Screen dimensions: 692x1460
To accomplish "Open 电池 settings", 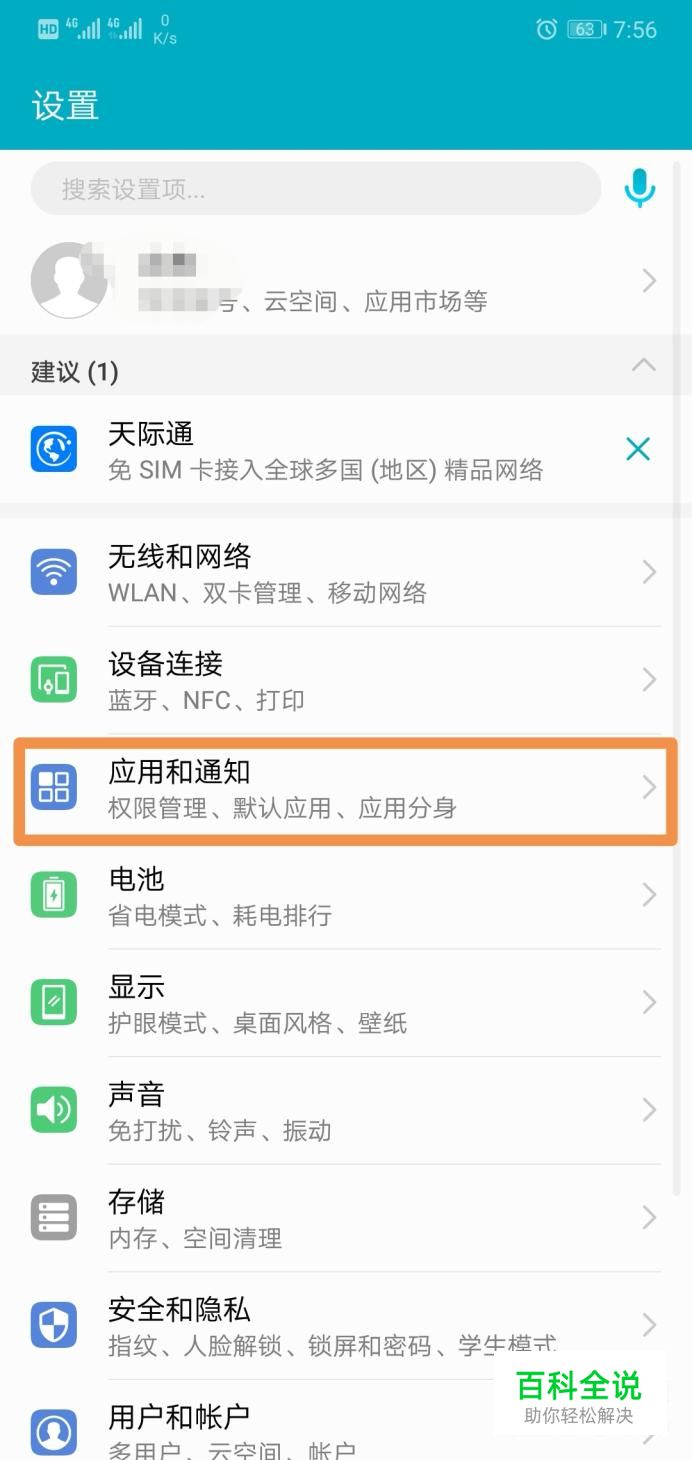I will pyautogui.click(x=345, y=895).
